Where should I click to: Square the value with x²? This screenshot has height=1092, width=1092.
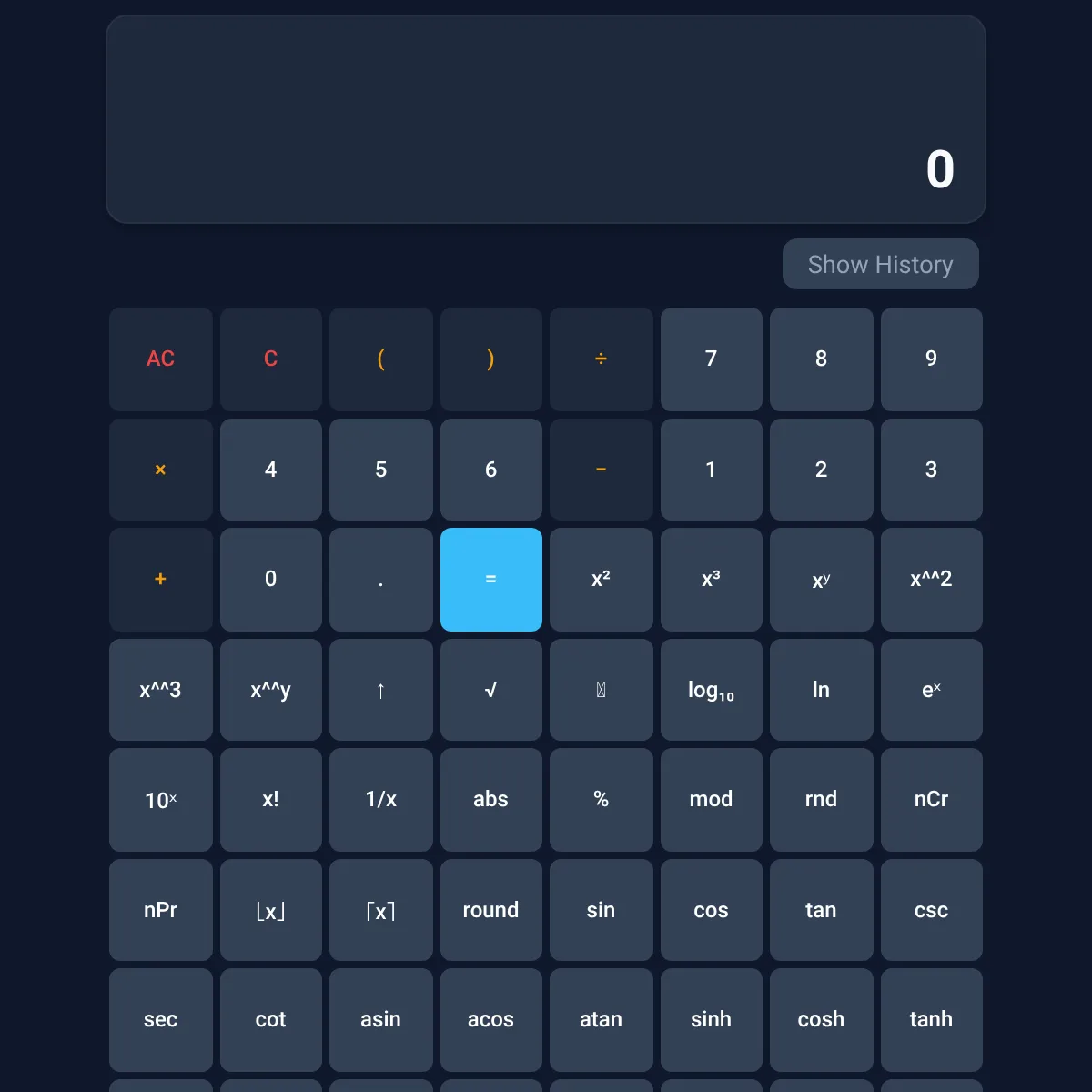(x=601, y=580)
